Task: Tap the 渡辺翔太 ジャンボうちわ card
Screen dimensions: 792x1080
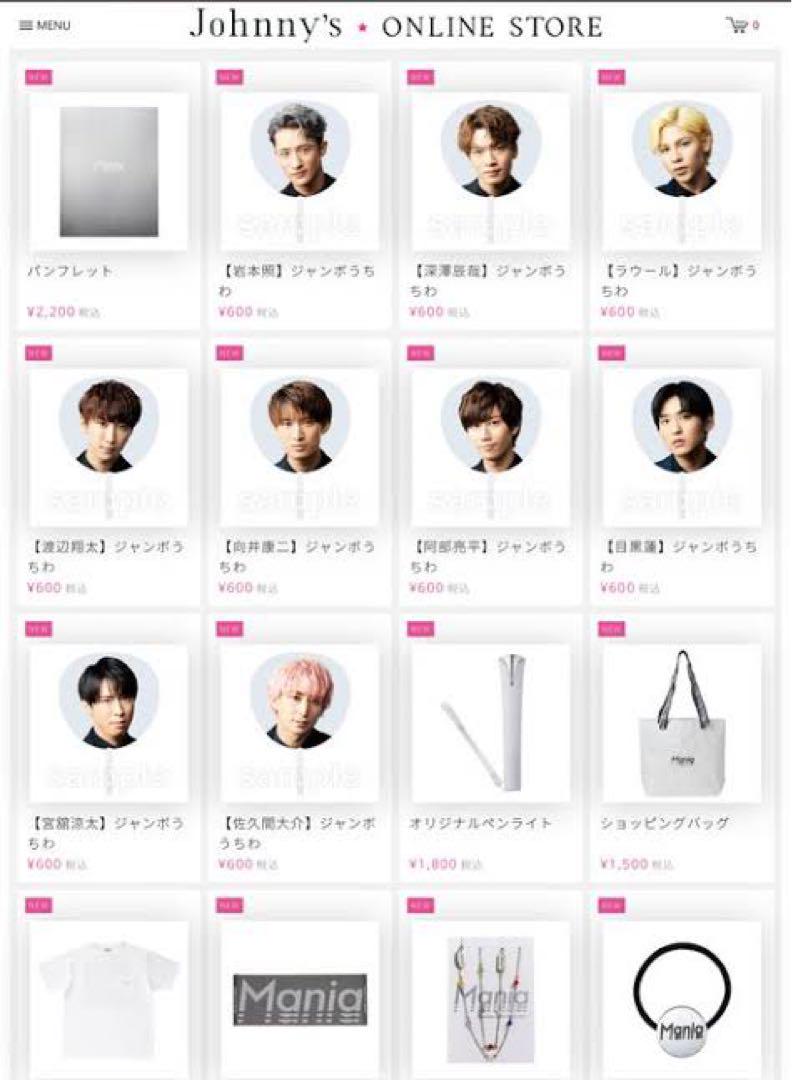Action: pyautogui.click(x=108, y=447)
